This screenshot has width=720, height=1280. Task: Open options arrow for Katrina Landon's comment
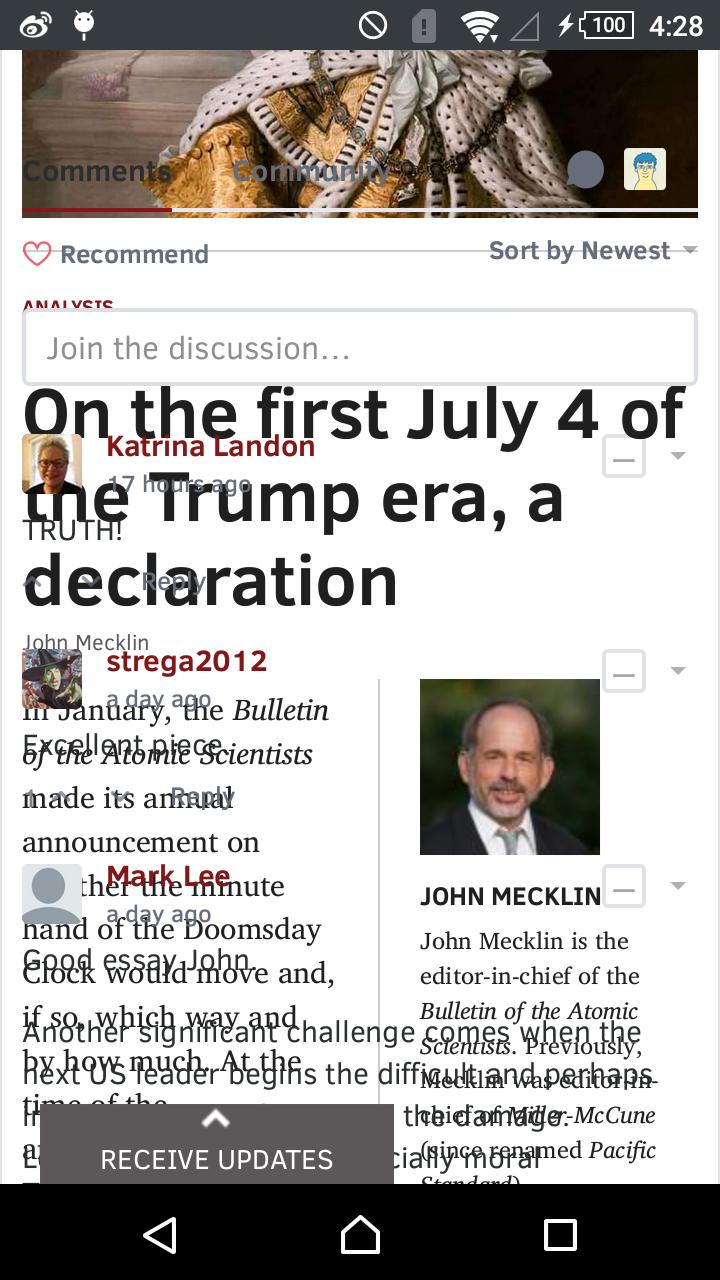[x=678, y=457]
